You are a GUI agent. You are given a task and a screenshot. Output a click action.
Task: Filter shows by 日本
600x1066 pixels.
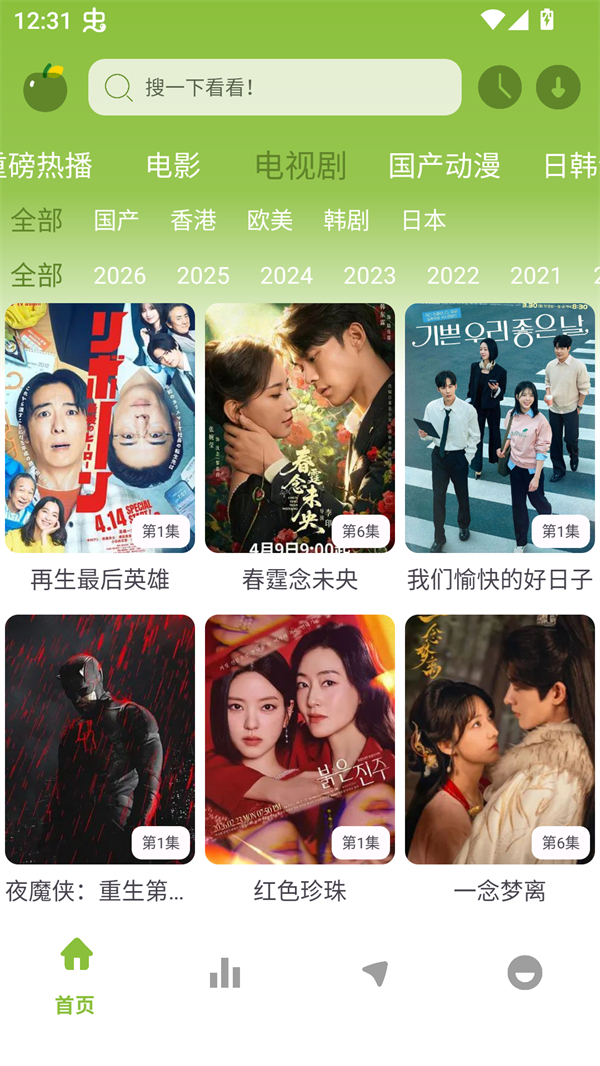point(423,220)
